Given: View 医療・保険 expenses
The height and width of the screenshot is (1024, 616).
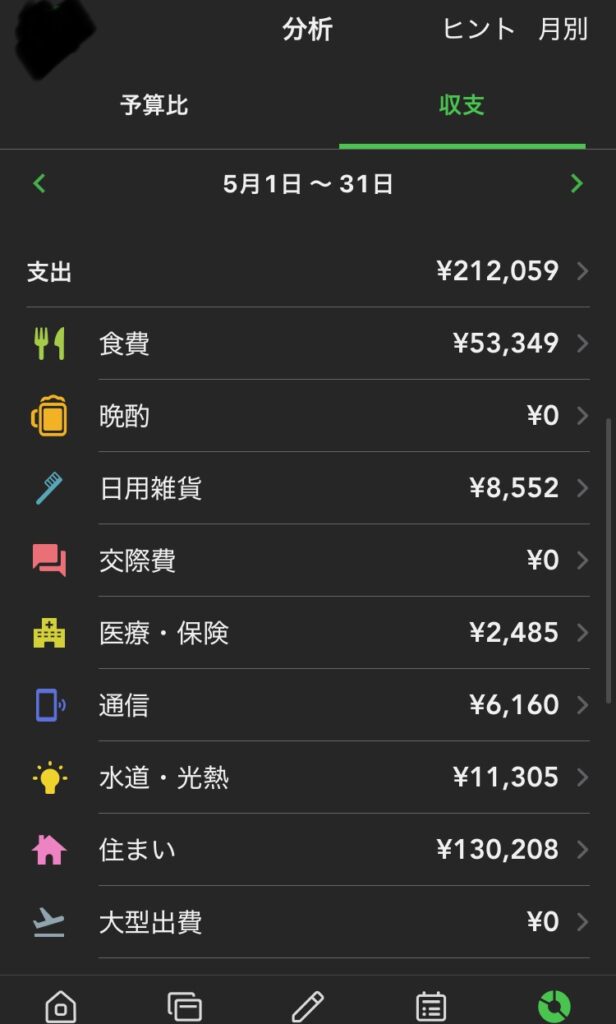Looking at the screenshot, I should pos(308,633).
